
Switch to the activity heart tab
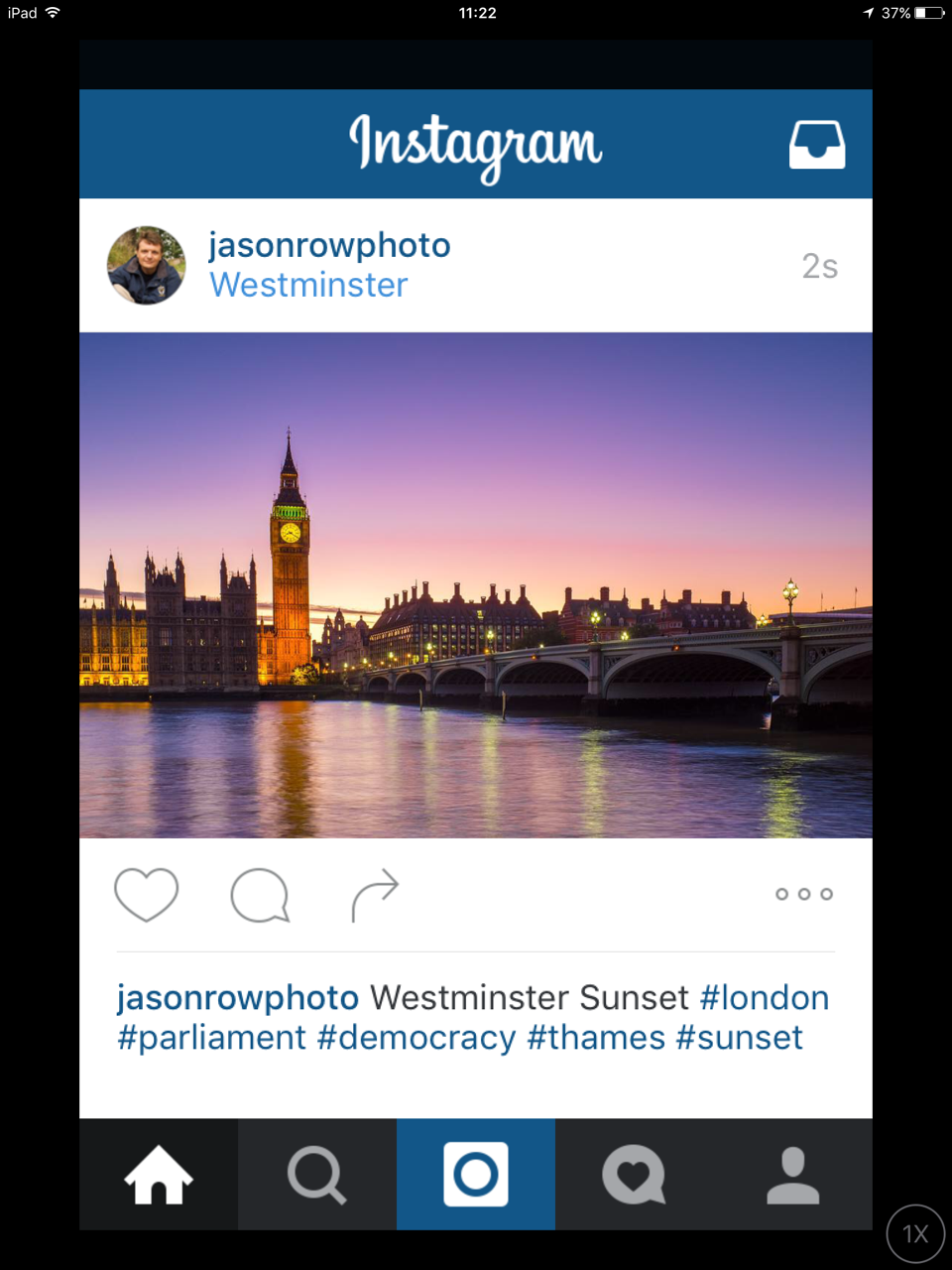click(634, 1175)
